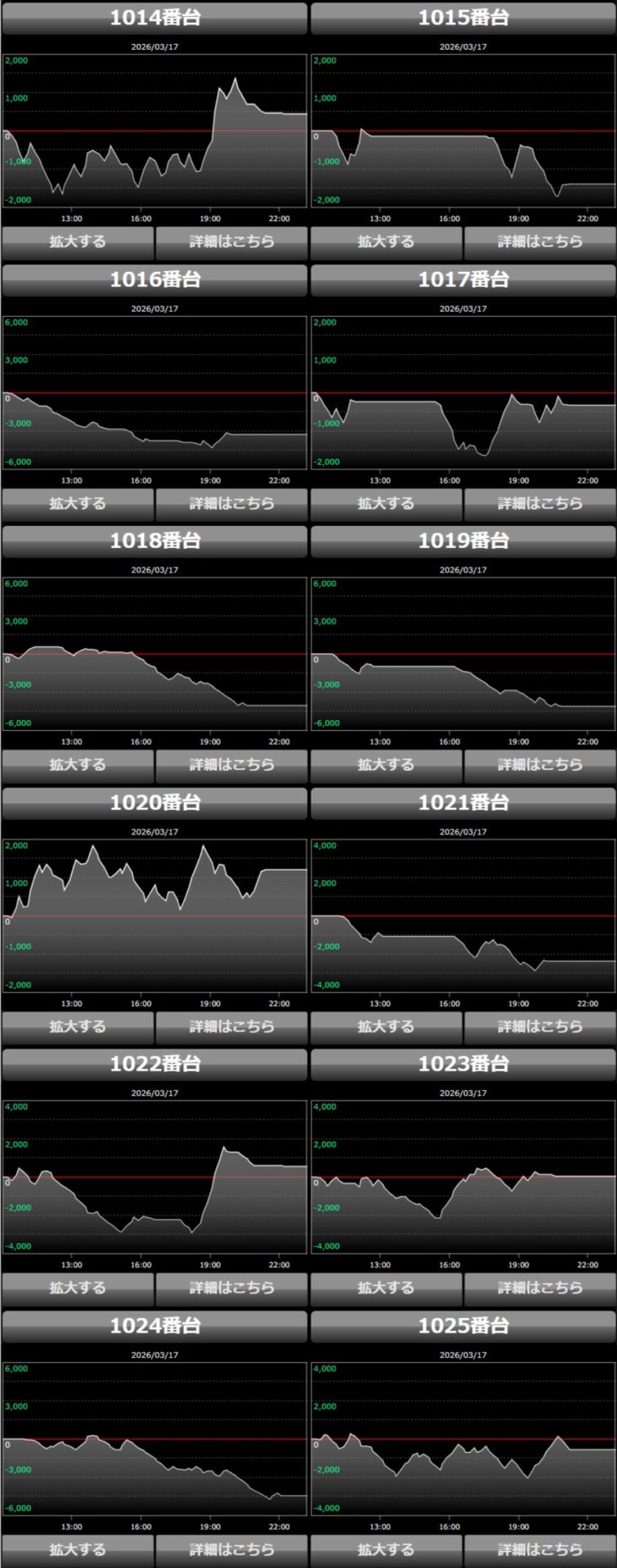This screenshot has height=1568, width=617.
Task: Open 詳細はこちら for machine 1019番台
Action: (539, 764)
